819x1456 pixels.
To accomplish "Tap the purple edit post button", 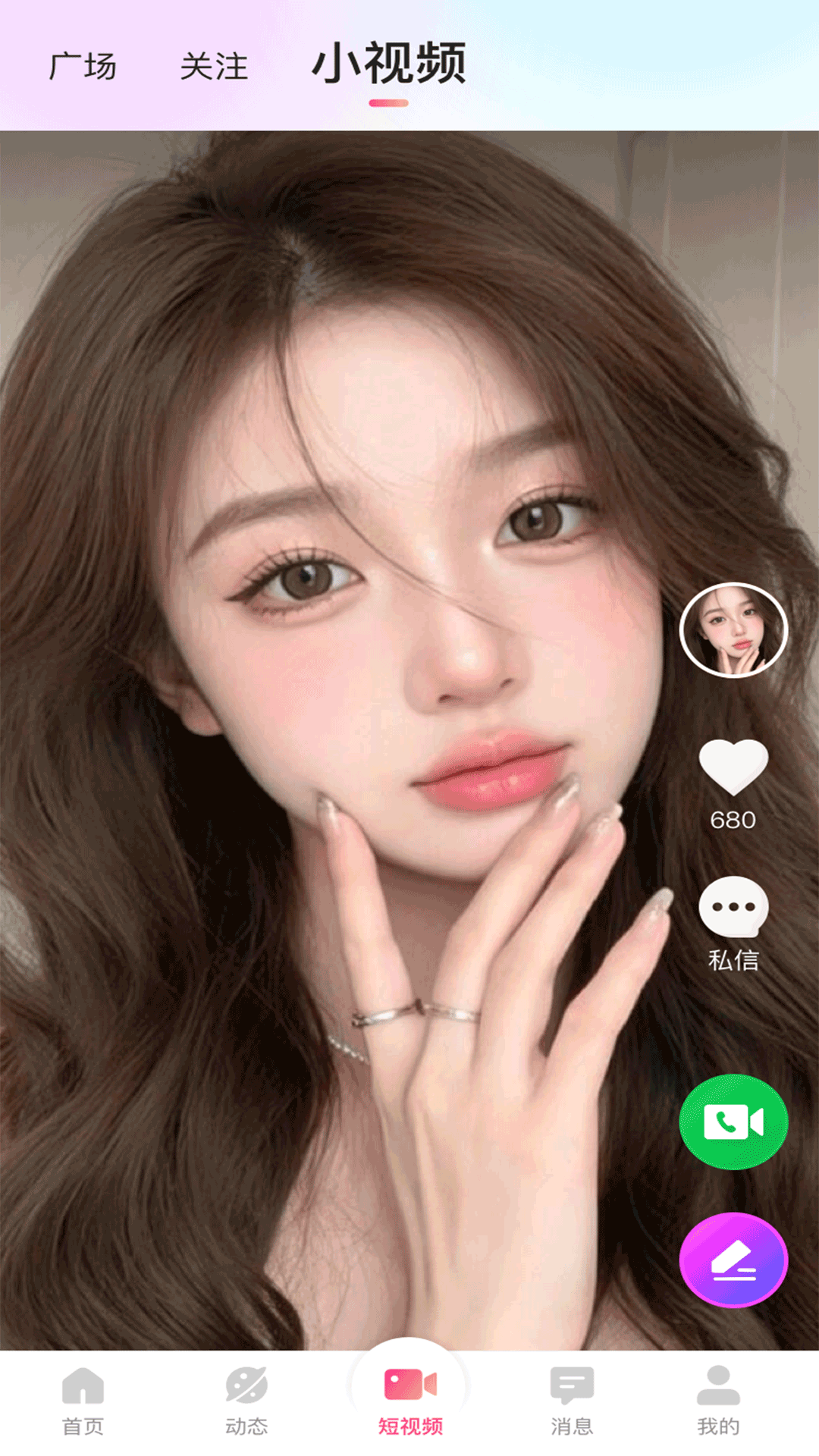I will pyautogui.click(x=733, y=1260).
